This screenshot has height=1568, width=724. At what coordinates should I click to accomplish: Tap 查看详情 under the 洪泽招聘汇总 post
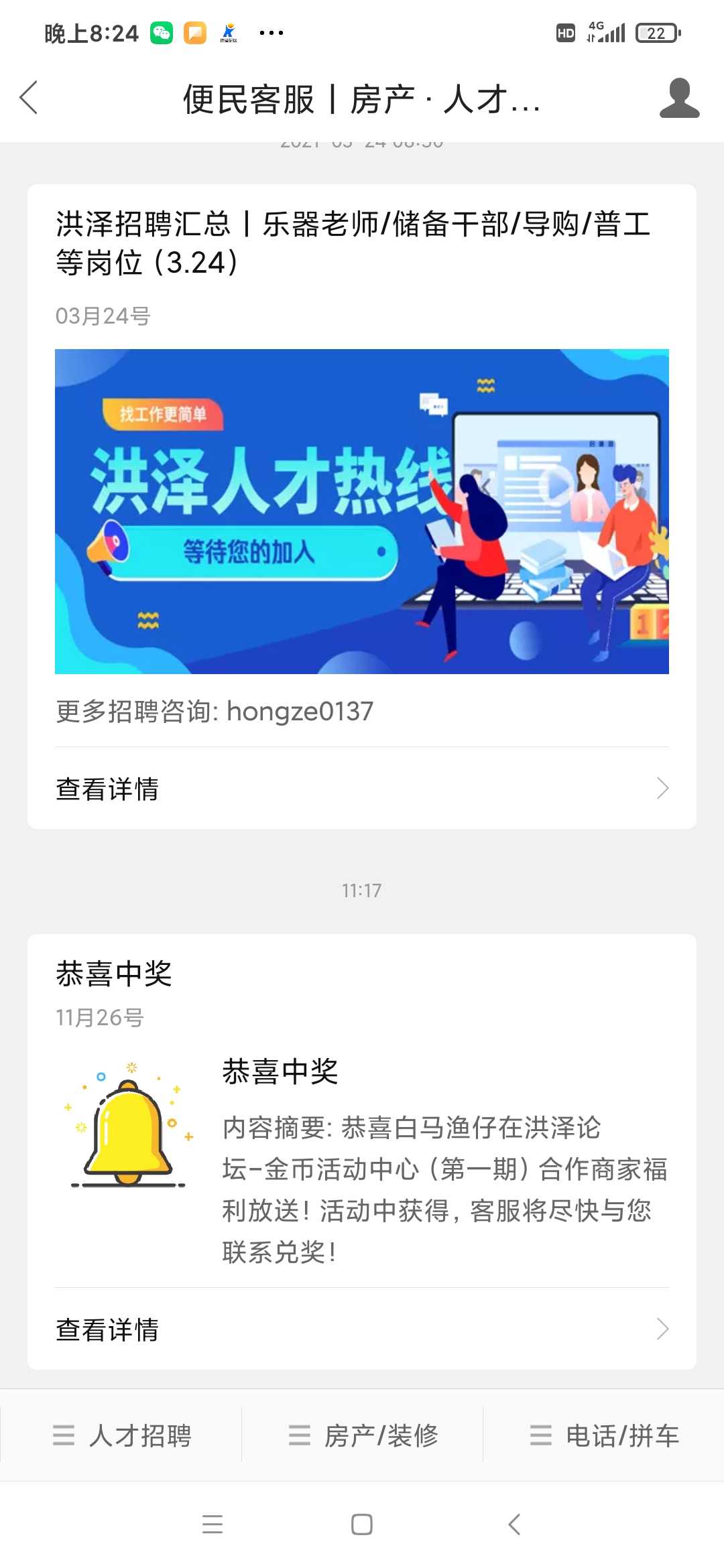(x=362, y=789)
